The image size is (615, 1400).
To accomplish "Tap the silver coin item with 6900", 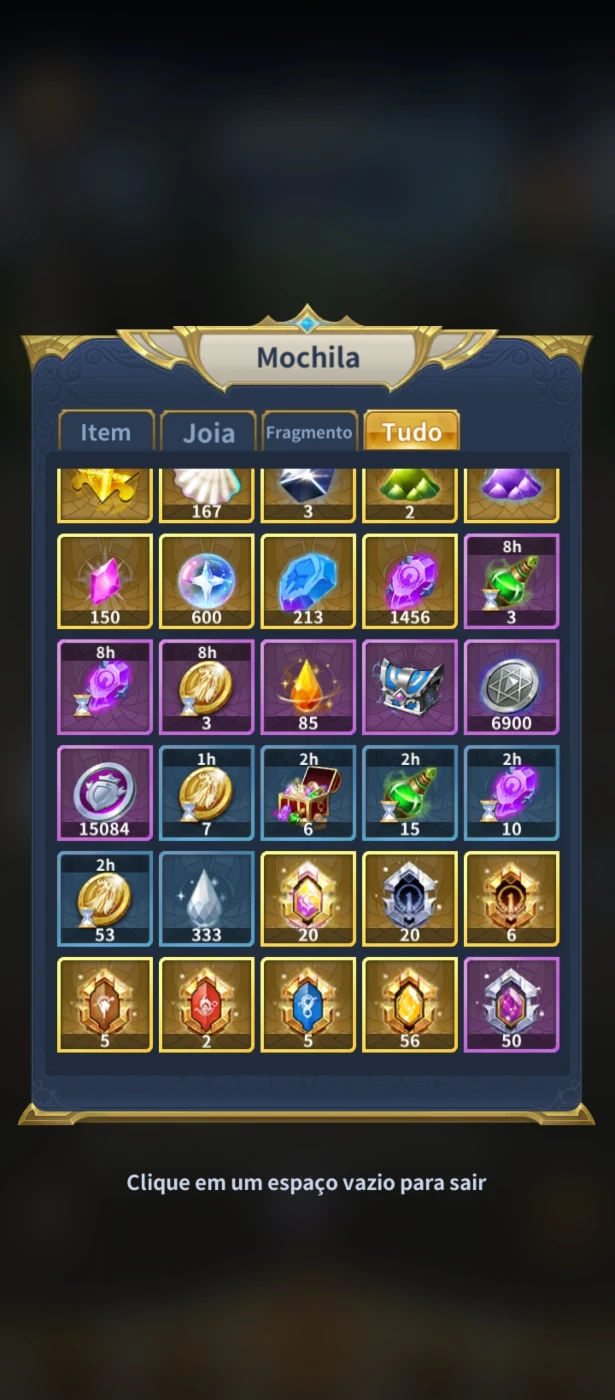I will pos(511,687).
